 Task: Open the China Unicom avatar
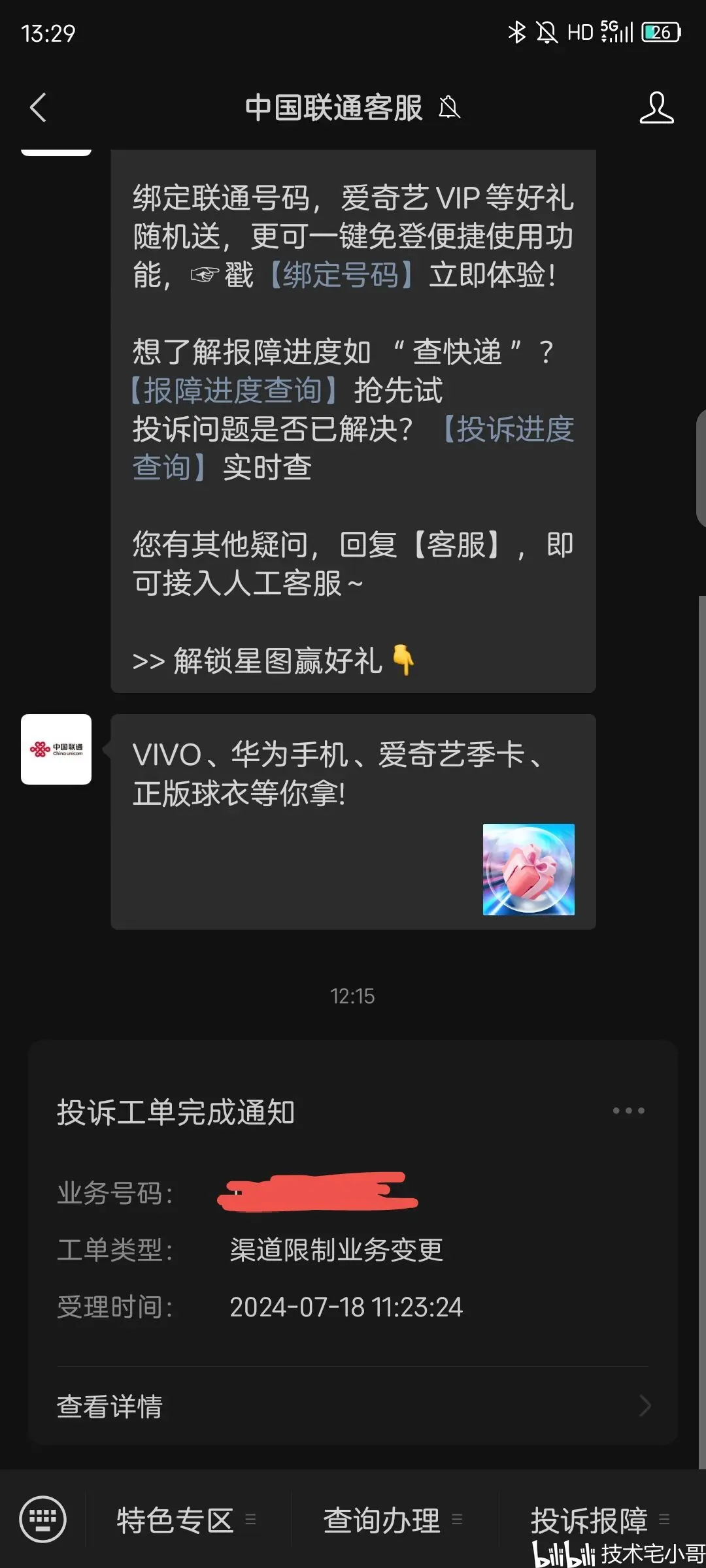pyautogui.click(x=56, y=749)
